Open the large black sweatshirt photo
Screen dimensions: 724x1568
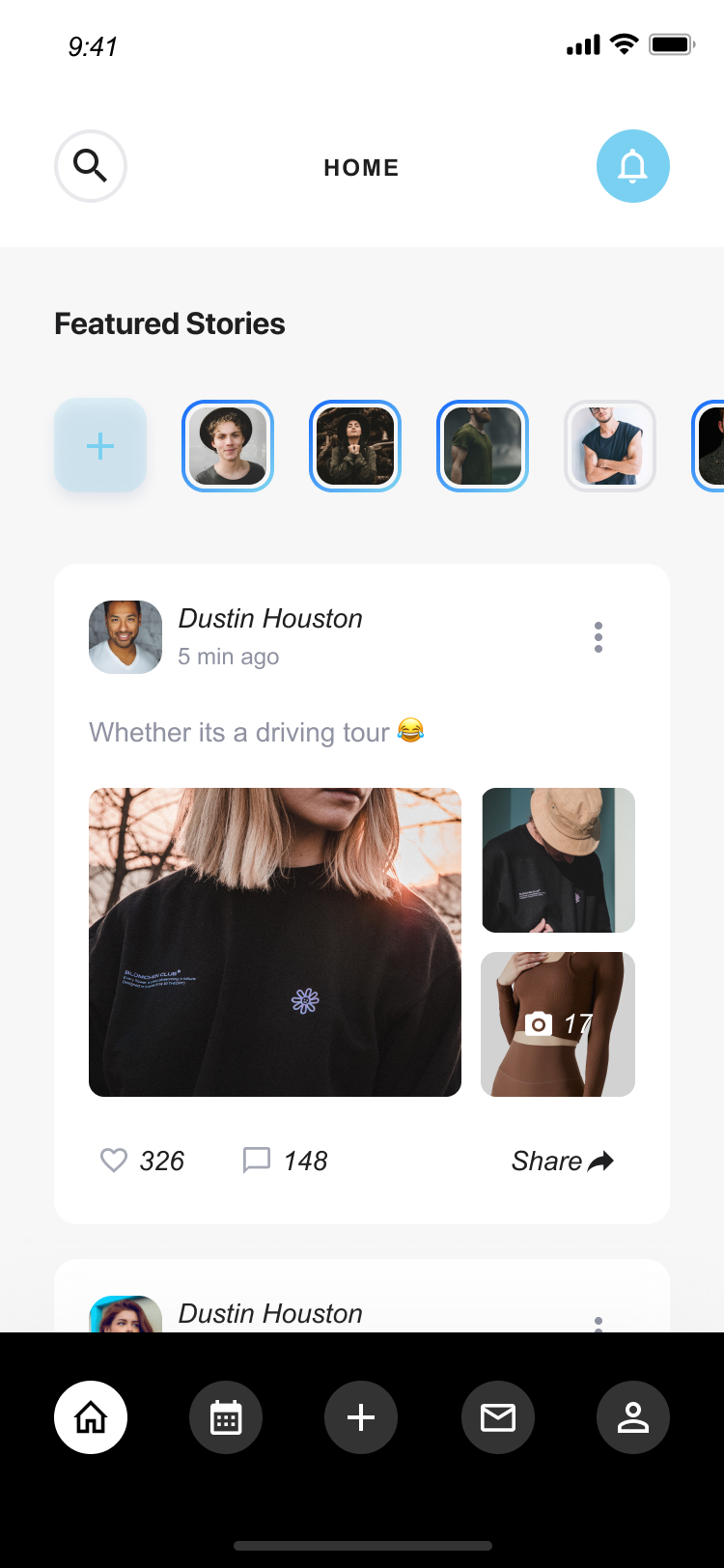point(275,941)
